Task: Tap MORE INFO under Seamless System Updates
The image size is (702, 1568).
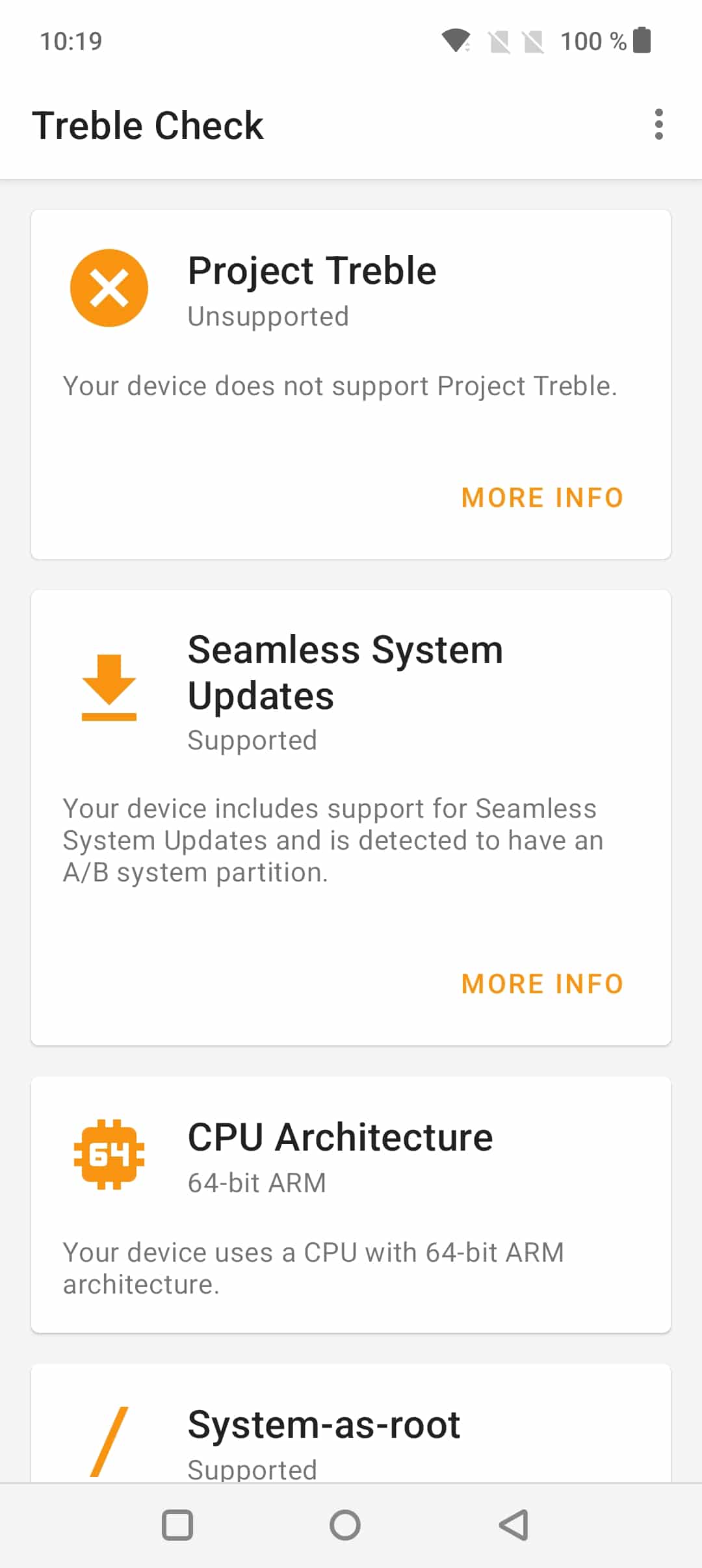Action: 543,984
